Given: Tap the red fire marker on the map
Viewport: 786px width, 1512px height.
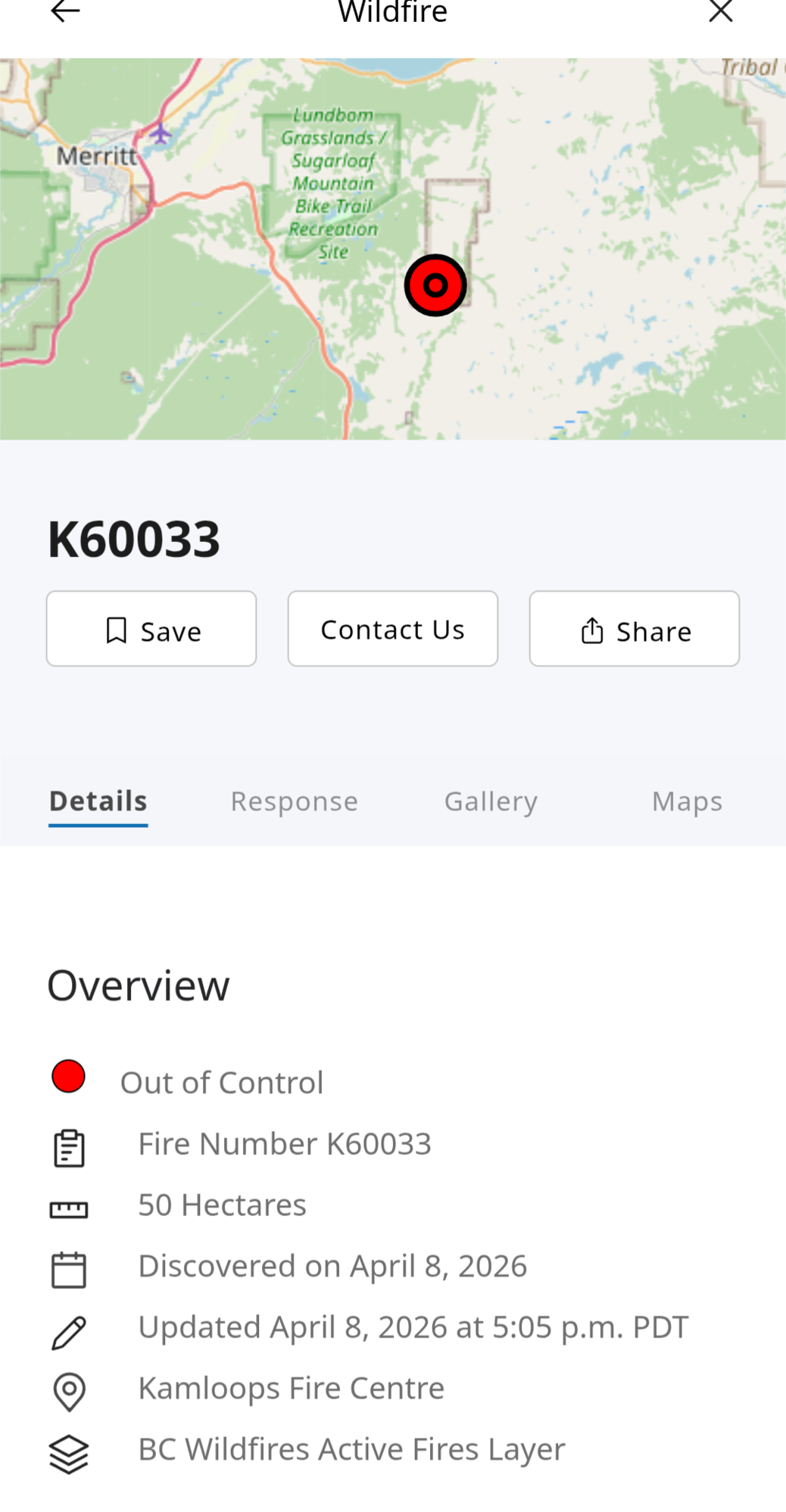Looking at the screenshot, I should [435, 285].
